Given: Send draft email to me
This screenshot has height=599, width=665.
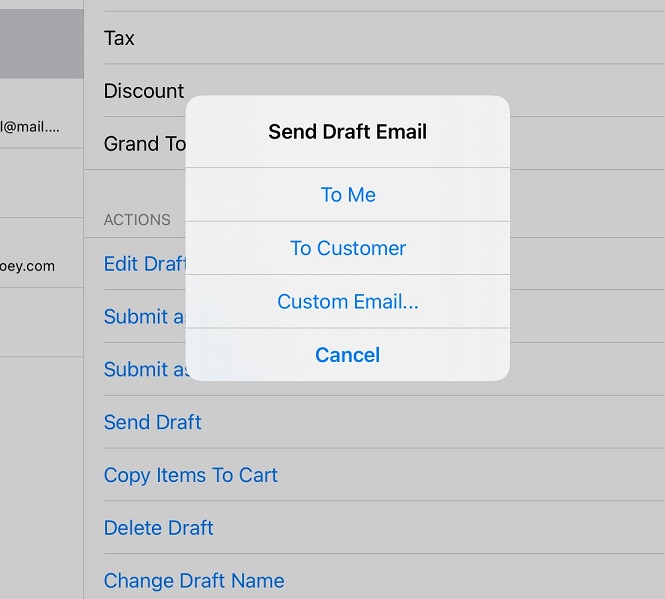Looking at the screenshot, I should (347, 195).
